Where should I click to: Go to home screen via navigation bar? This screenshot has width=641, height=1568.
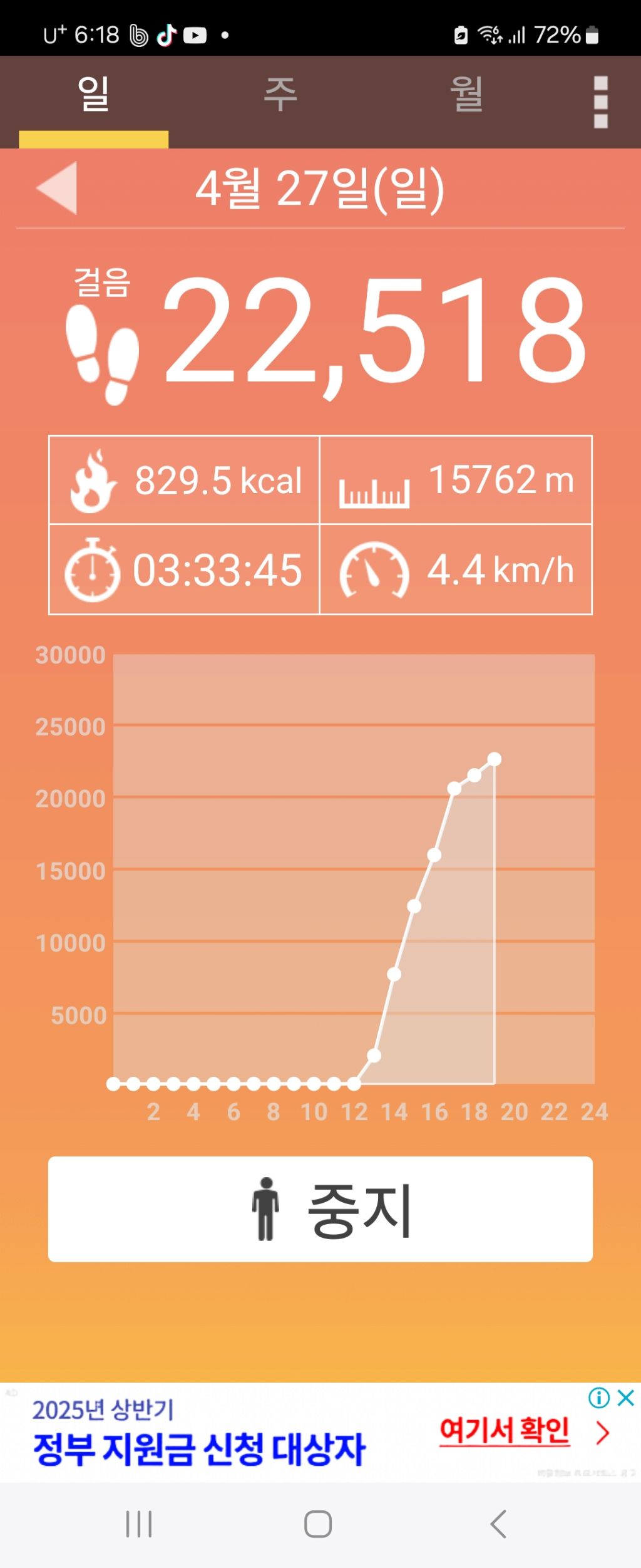coord(318,1524)
